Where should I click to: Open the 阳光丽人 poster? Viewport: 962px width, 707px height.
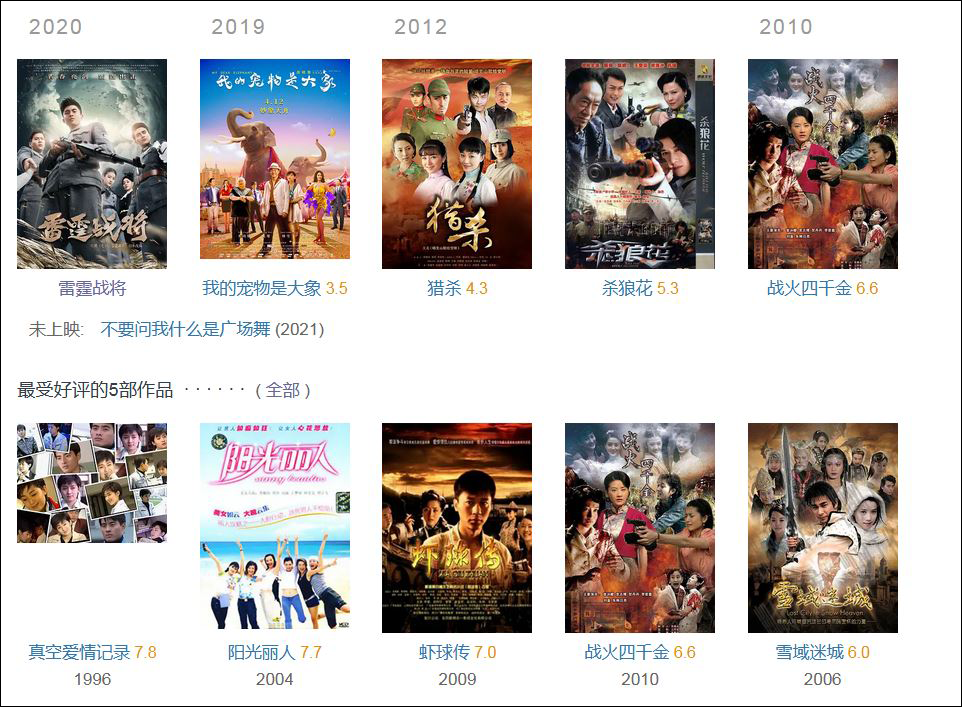coord(275,527)
